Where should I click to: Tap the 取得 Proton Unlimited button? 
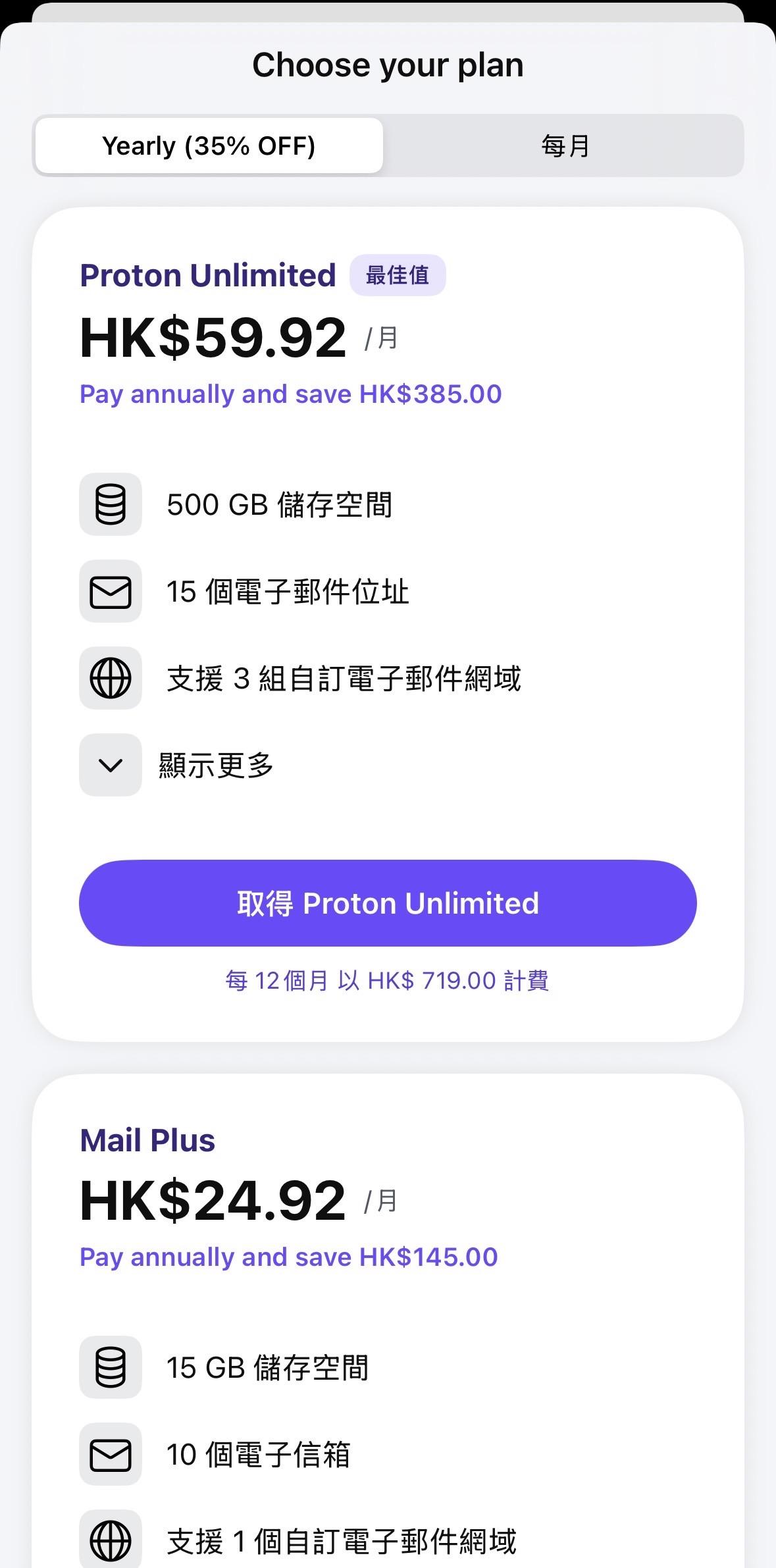(388, 903)
